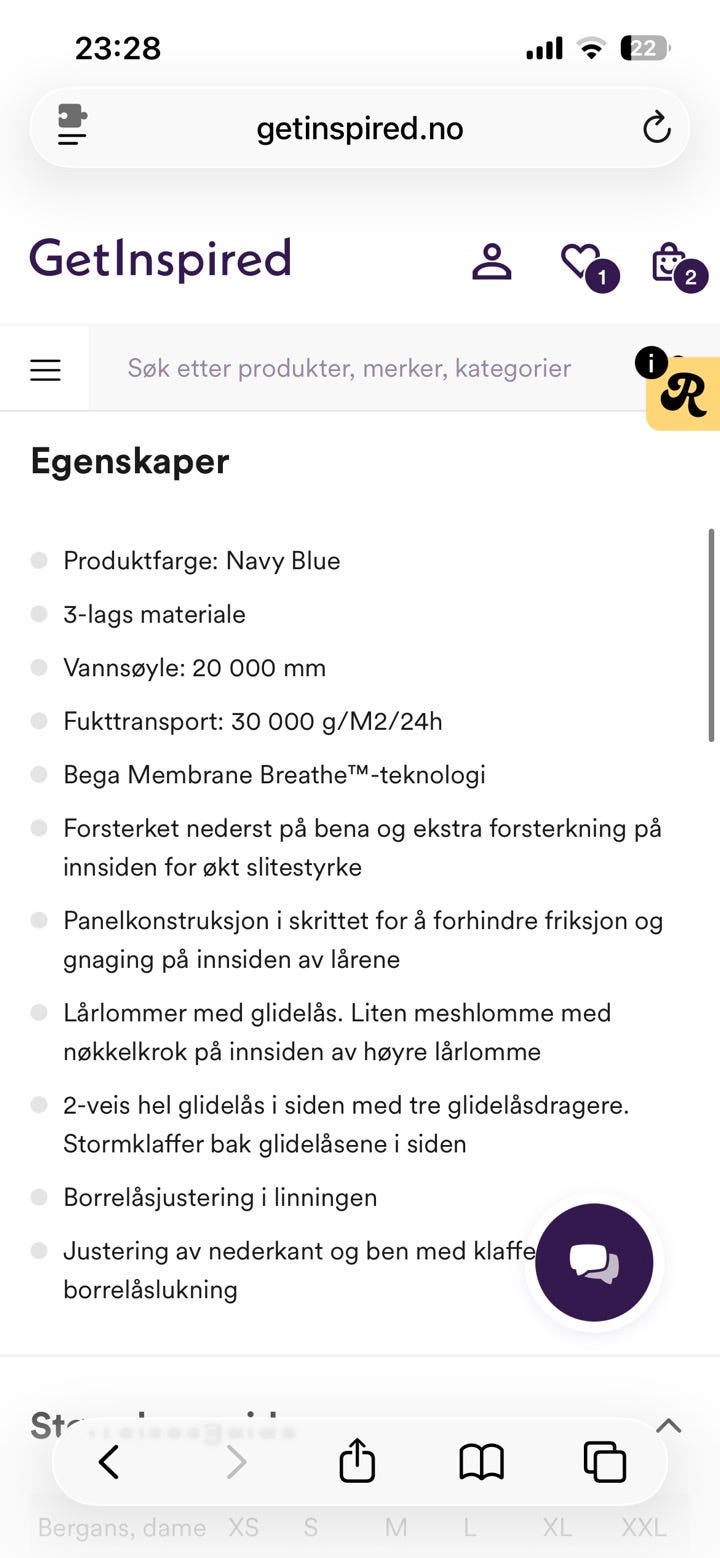Collapse the size guide section chevron
Image resolution: width=720 pixels, height=1558 pixels.
coord(668,1426)
